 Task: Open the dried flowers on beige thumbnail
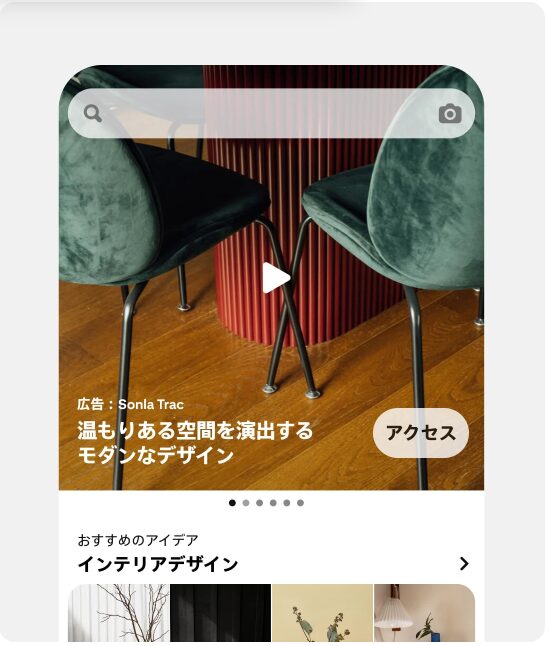[x=322, y=613]
